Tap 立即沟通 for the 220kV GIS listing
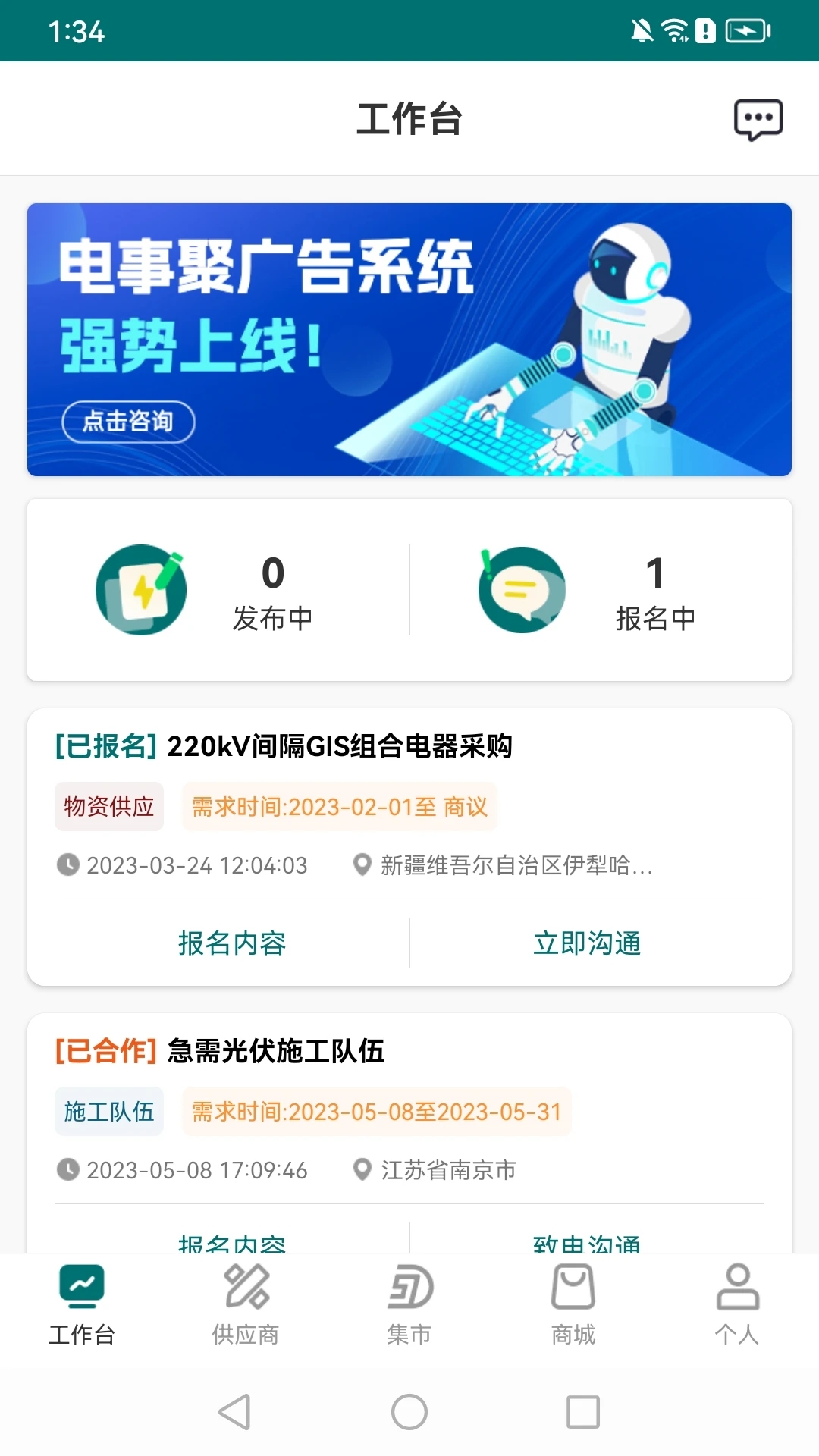This screenshot has height=1456, width=819. (x=587, y=943)
